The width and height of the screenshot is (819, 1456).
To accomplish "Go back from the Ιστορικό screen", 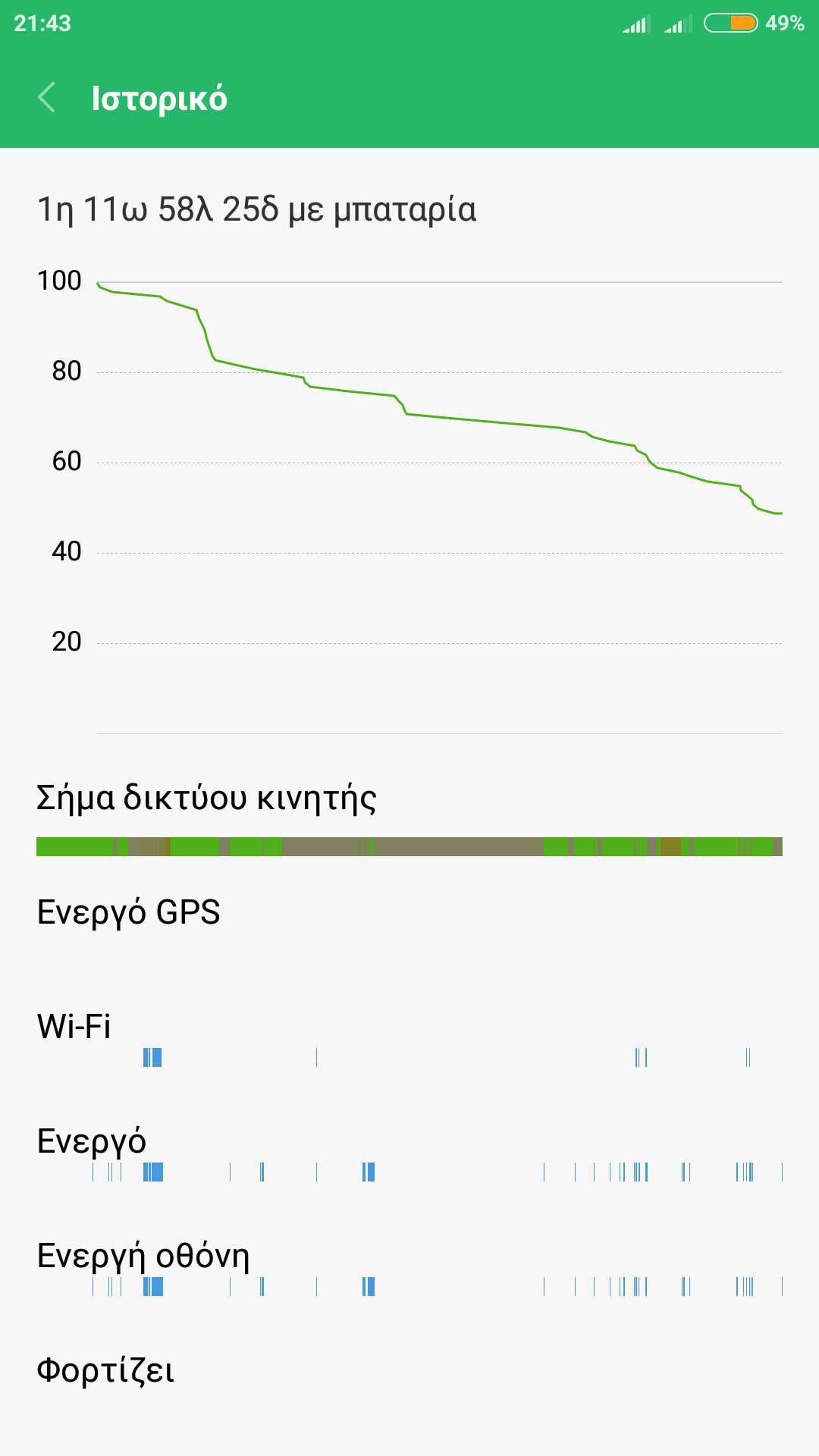I will [47, 98].
